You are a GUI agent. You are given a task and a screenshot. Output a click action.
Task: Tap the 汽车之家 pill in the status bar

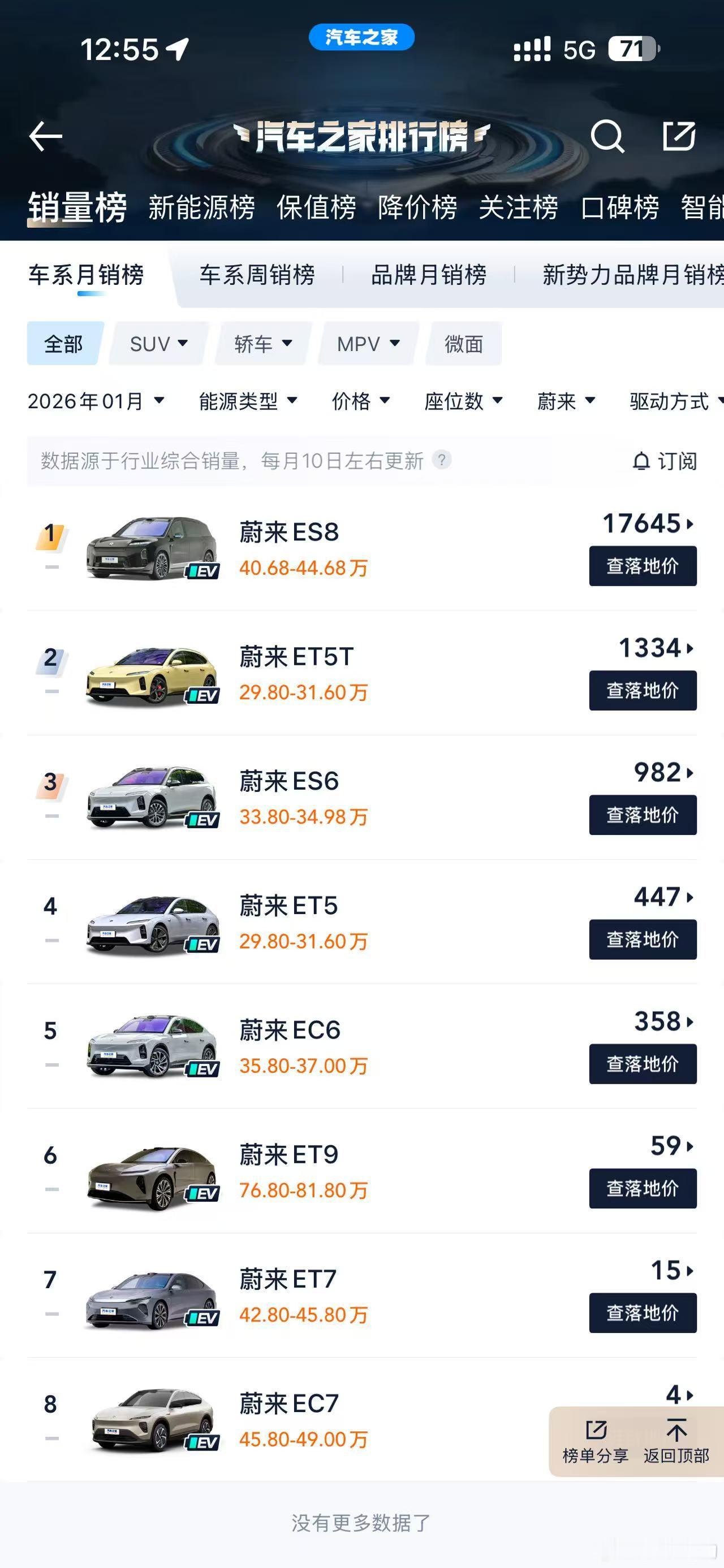pyautogui.click(x=361, y=38)
